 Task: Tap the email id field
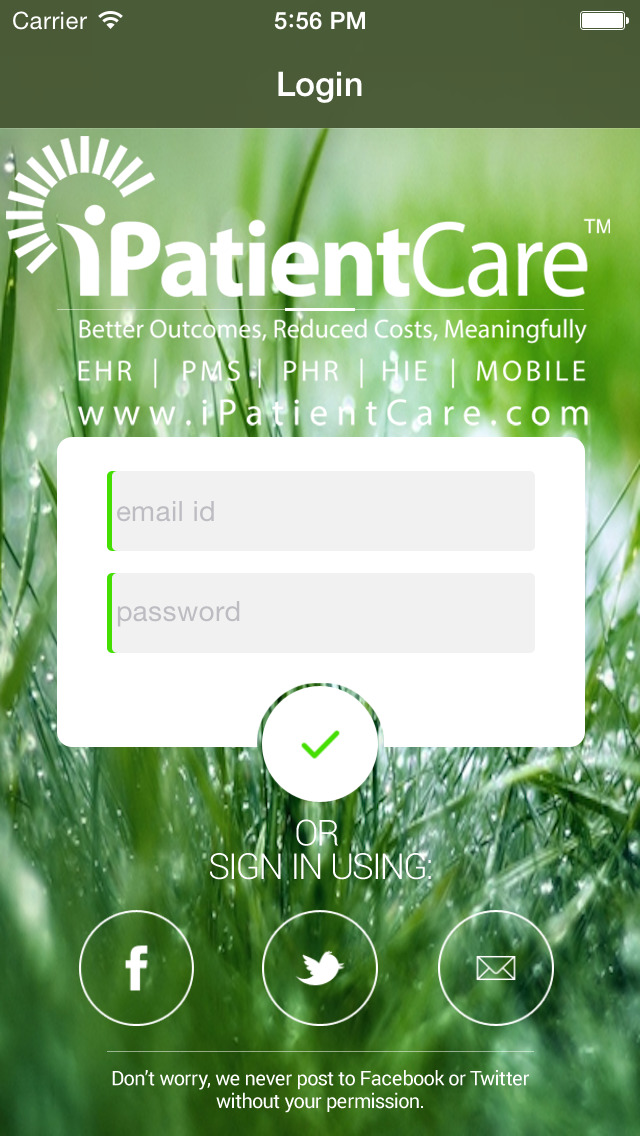coord(321,511)
